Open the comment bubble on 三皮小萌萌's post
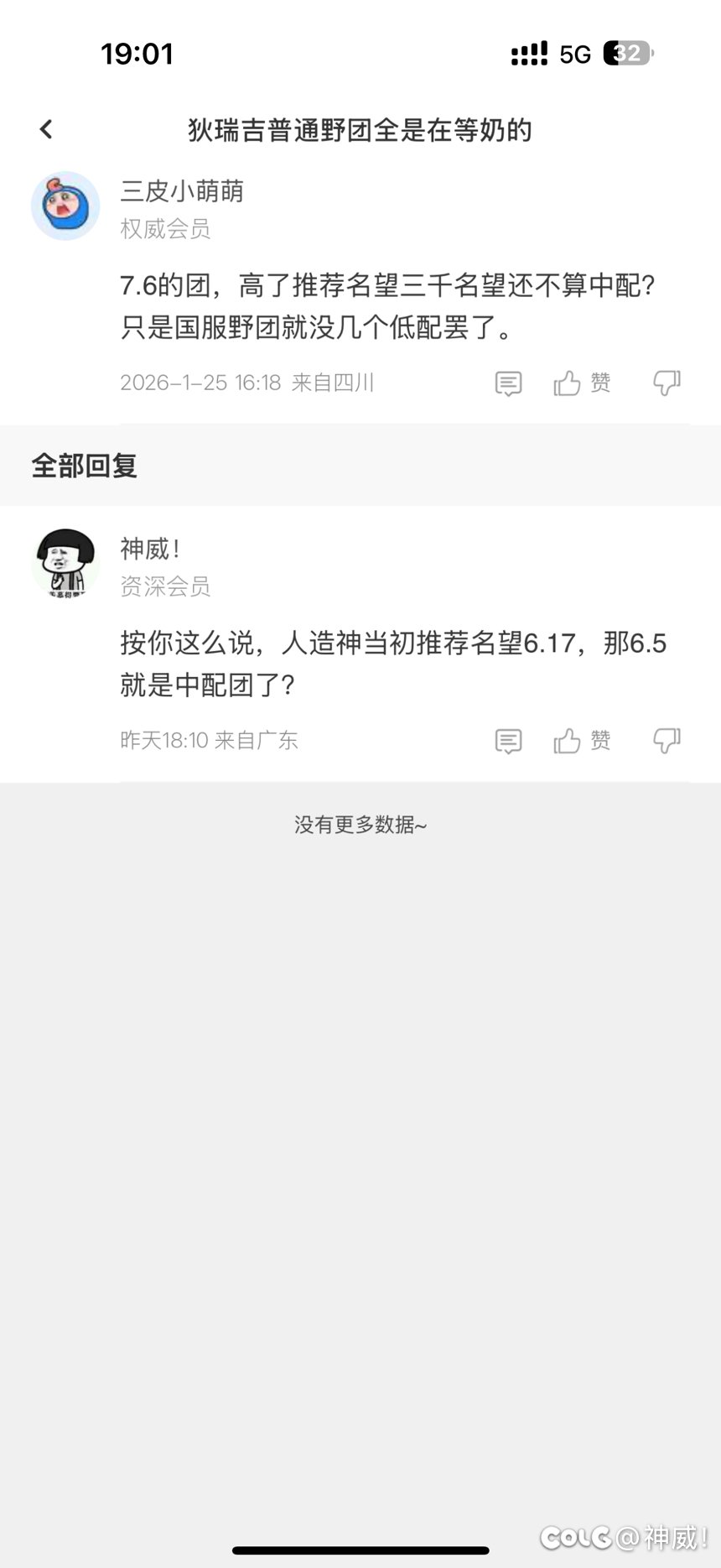721x1568 pixels. [x=507, y=383]
